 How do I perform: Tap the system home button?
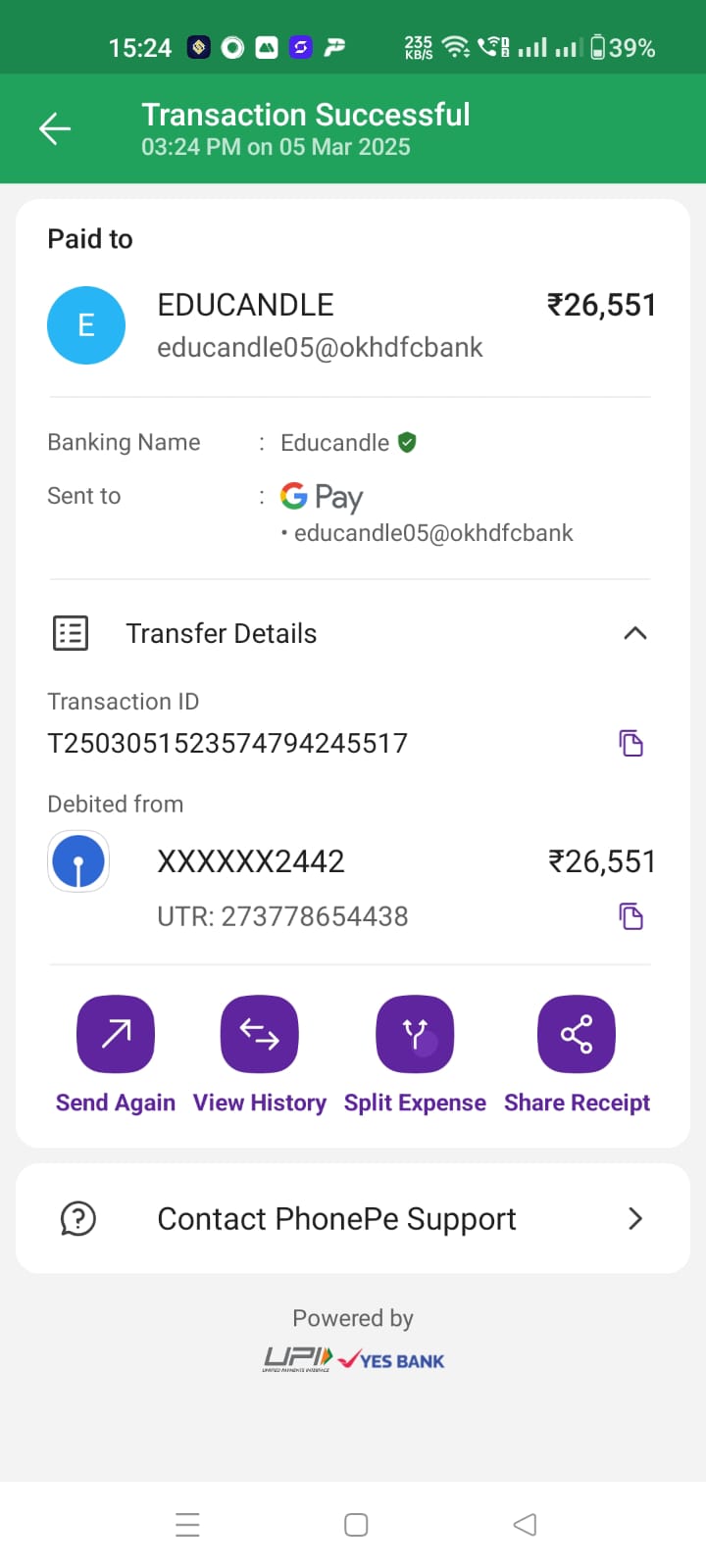point(356,1525)
